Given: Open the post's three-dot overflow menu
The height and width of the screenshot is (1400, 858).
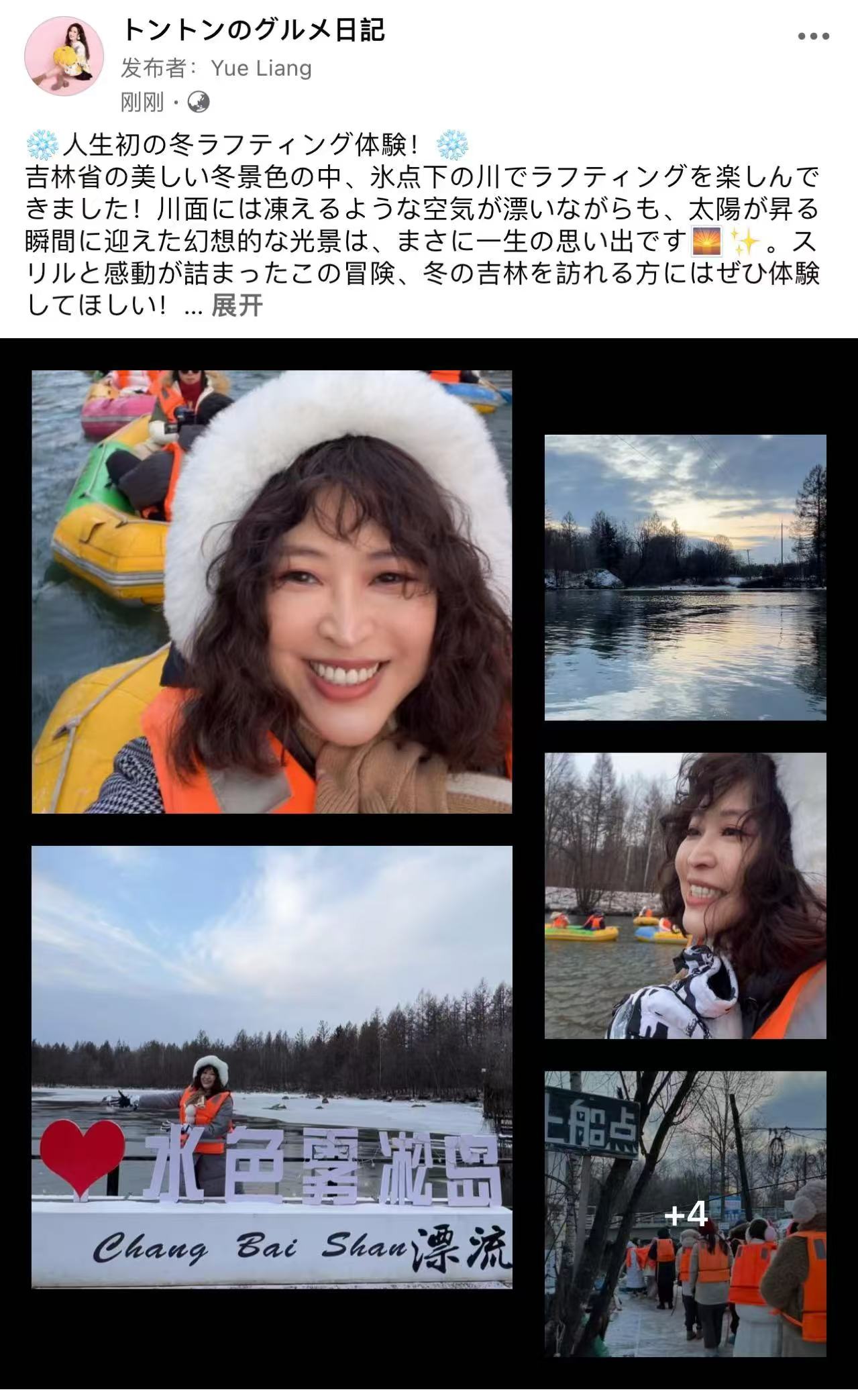Looking at the screenshot, I should point(813,36).
